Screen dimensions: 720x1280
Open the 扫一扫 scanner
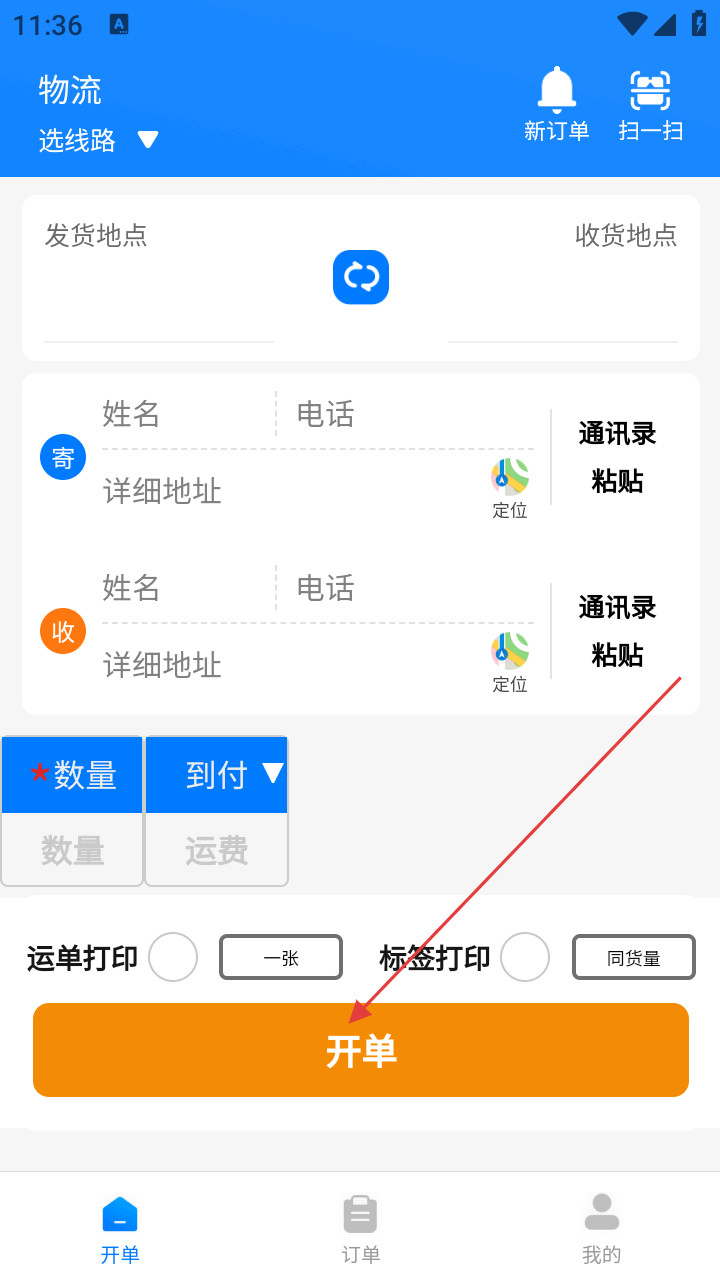coord(650,104)
